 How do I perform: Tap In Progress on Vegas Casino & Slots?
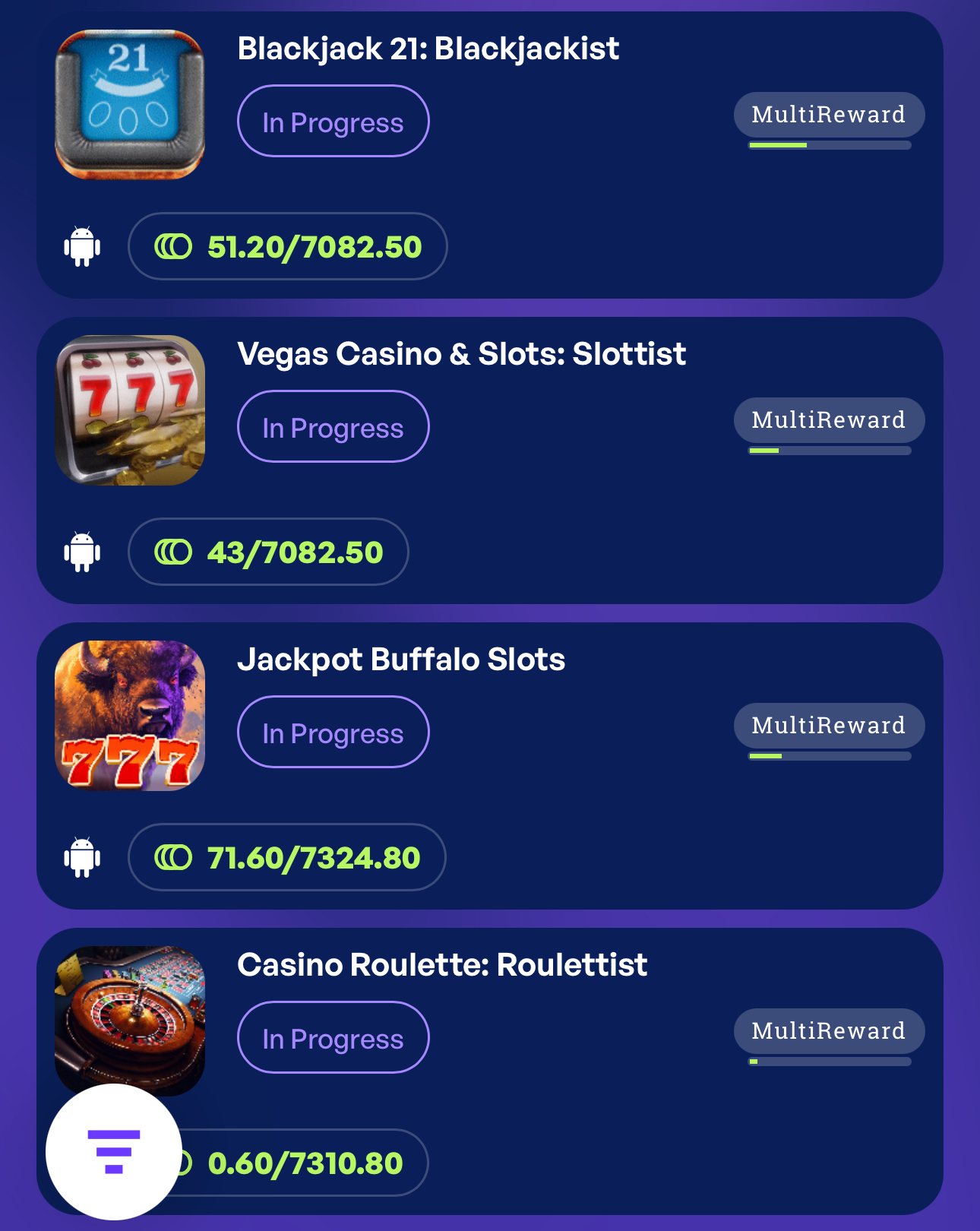tap(333, 427)
